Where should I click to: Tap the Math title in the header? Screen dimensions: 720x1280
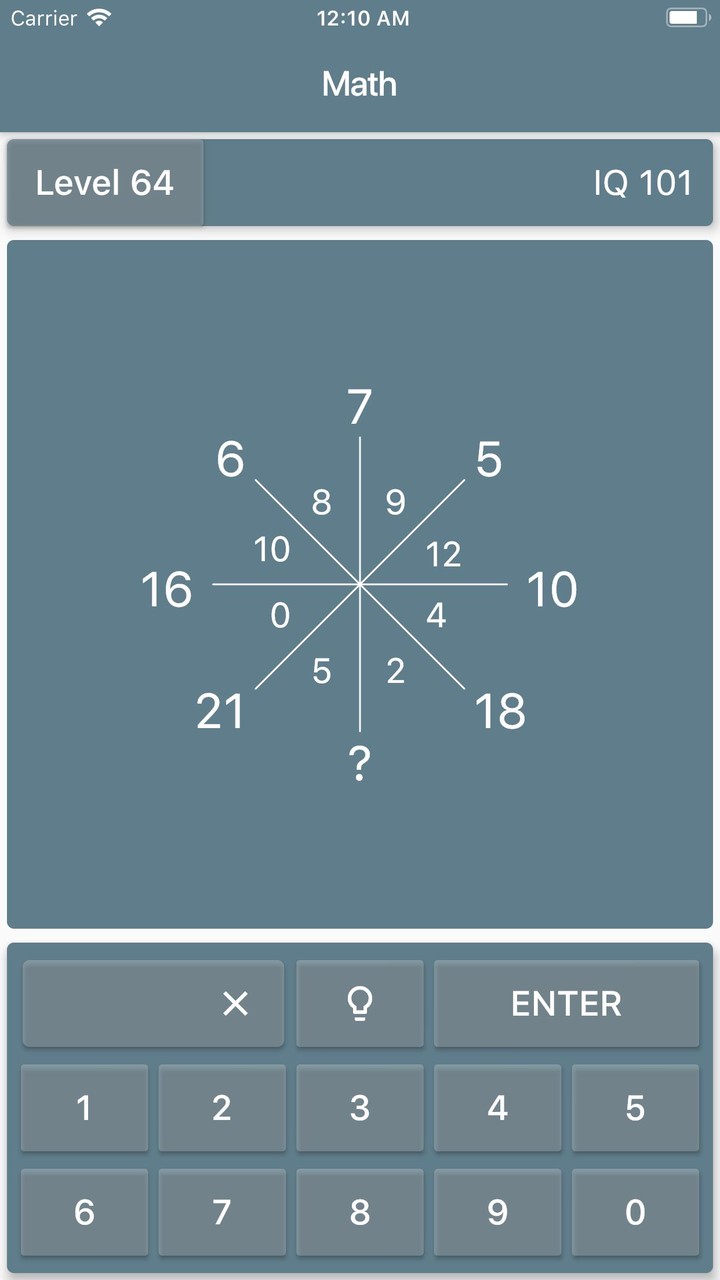pyautogui.click(x=359, y=84)
